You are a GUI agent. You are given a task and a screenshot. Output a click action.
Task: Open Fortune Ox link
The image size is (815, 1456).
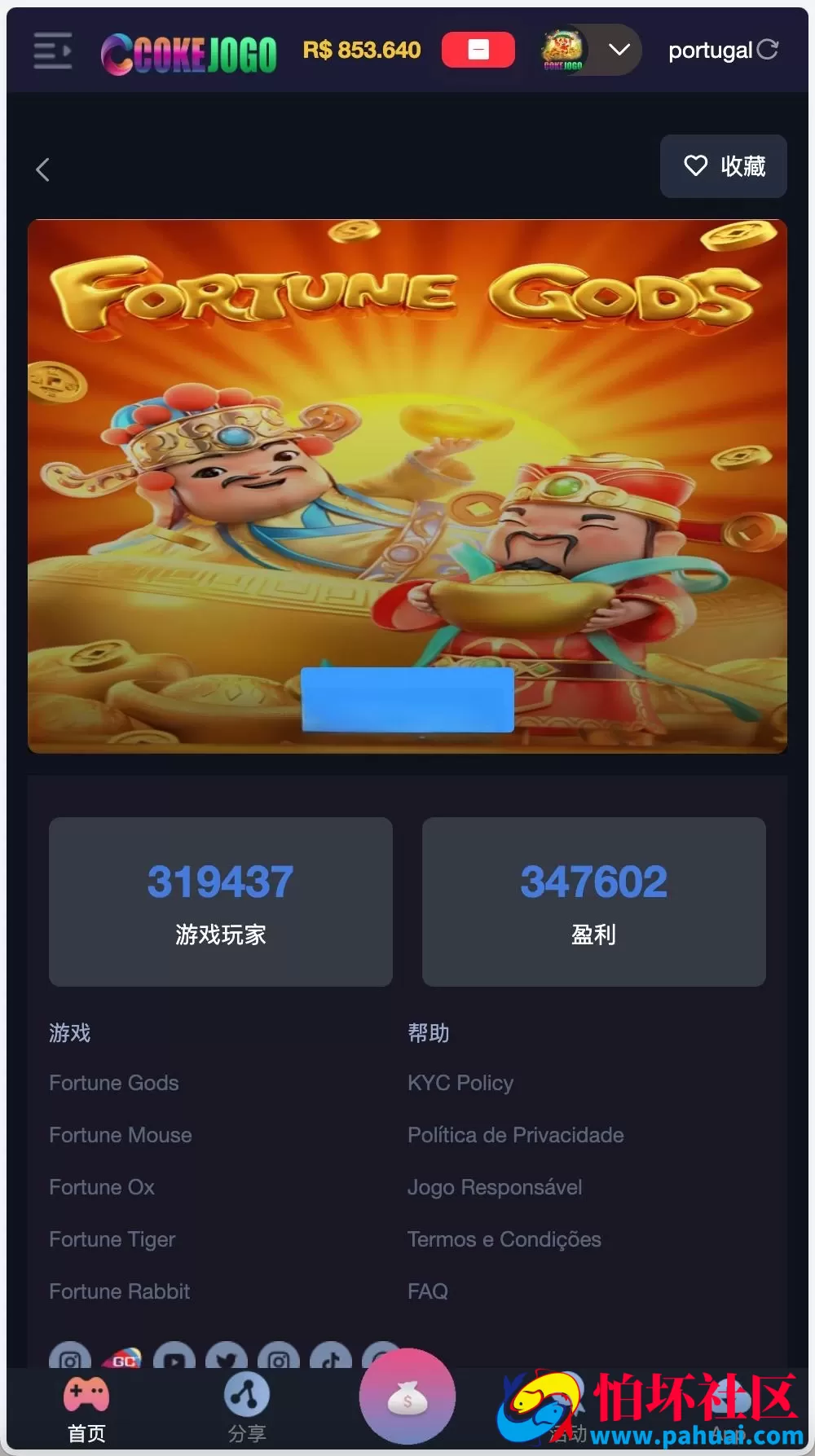click(x=102, y=1187)
